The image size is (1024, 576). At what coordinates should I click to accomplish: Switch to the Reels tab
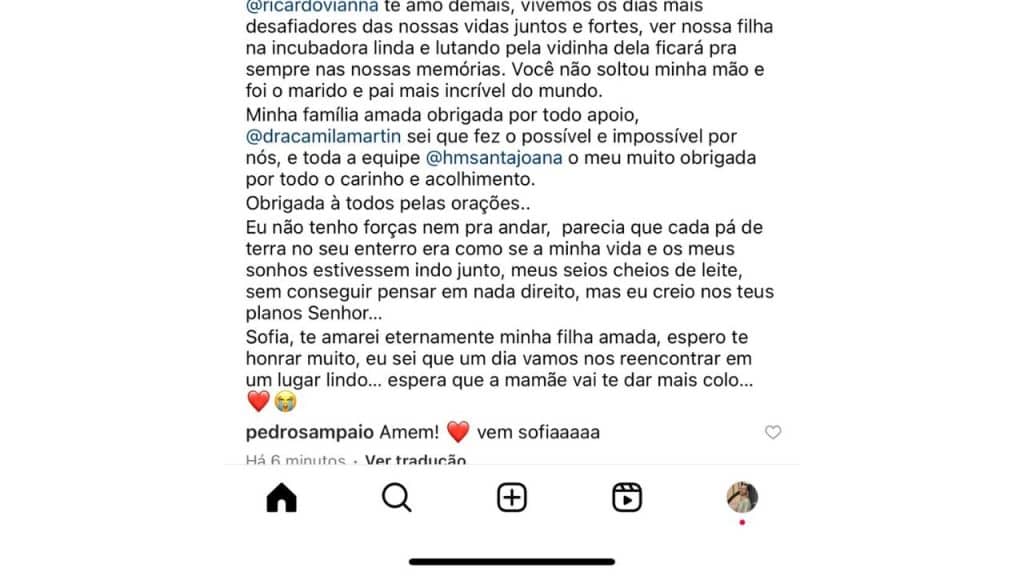point(627,497)
